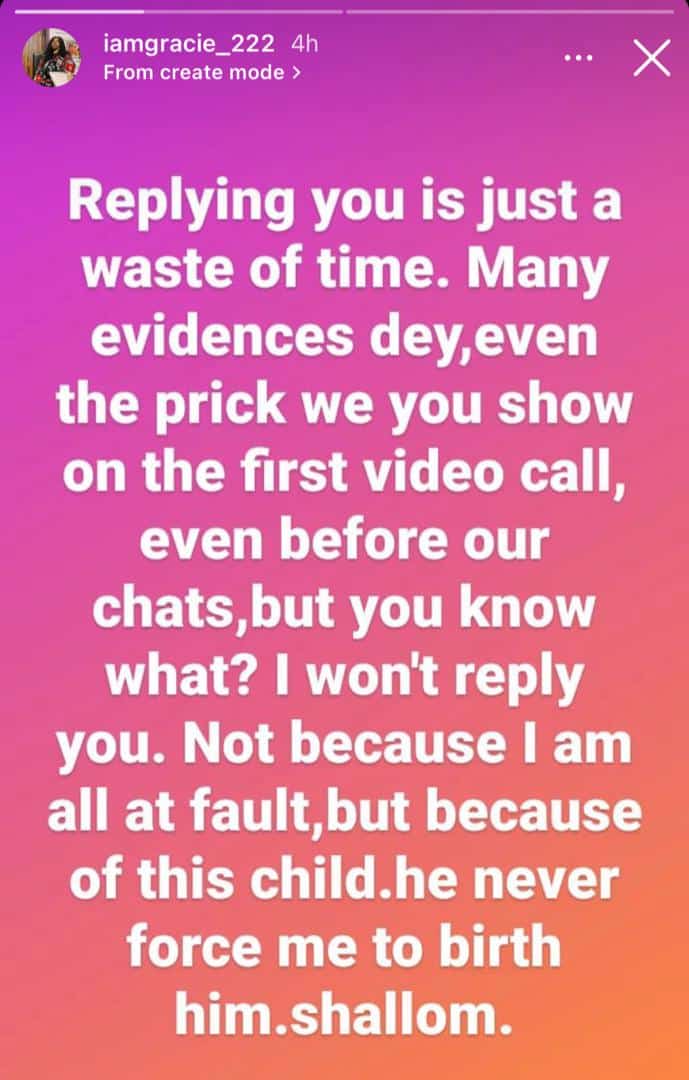Close the story viewer

click(x=652, y=60)
